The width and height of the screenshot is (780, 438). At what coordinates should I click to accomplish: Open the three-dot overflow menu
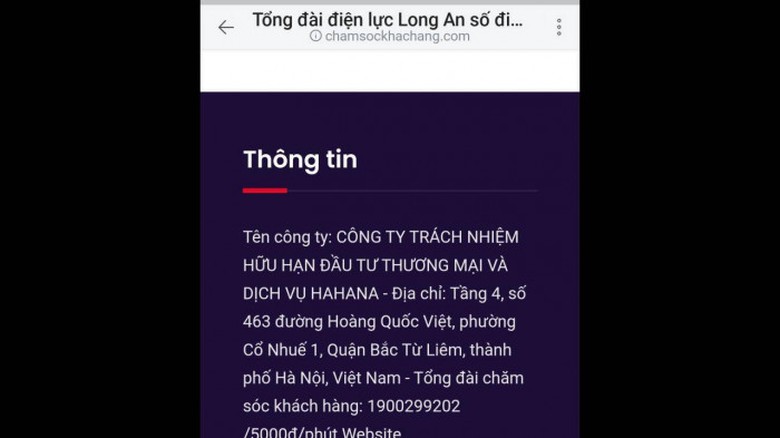click(x=559, y=27)
